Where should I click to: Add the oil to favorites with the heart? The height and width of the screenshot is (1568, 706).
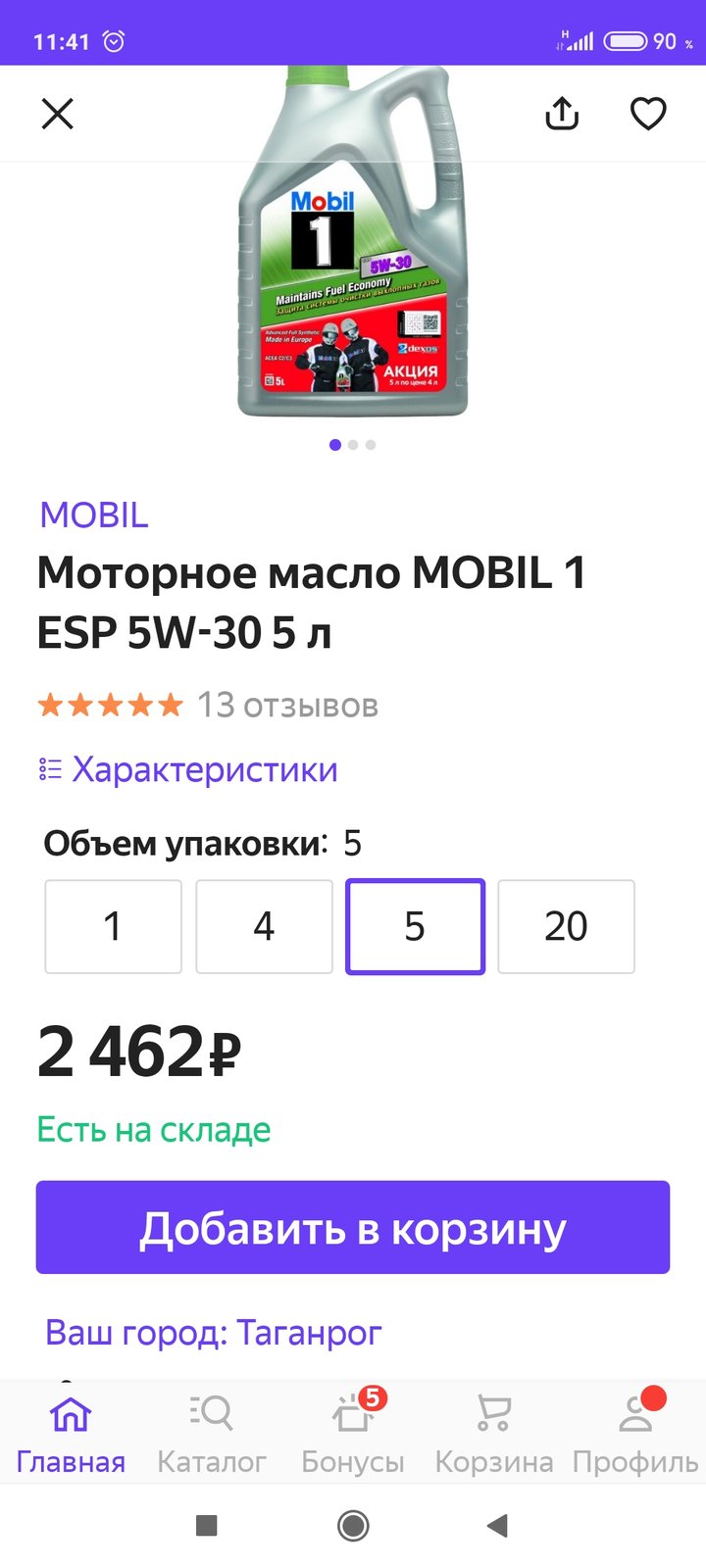coord(648,114)
